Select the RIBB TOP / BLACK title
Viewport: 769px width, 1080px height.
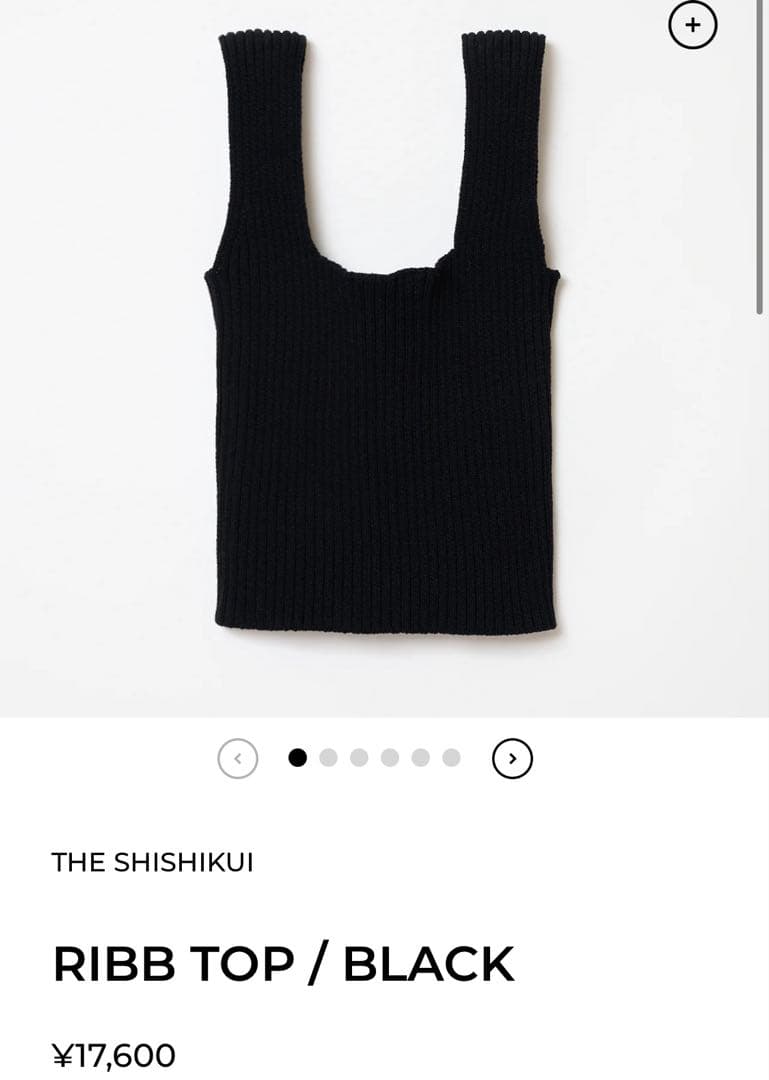pyautogui.click(x=283, y=963)
